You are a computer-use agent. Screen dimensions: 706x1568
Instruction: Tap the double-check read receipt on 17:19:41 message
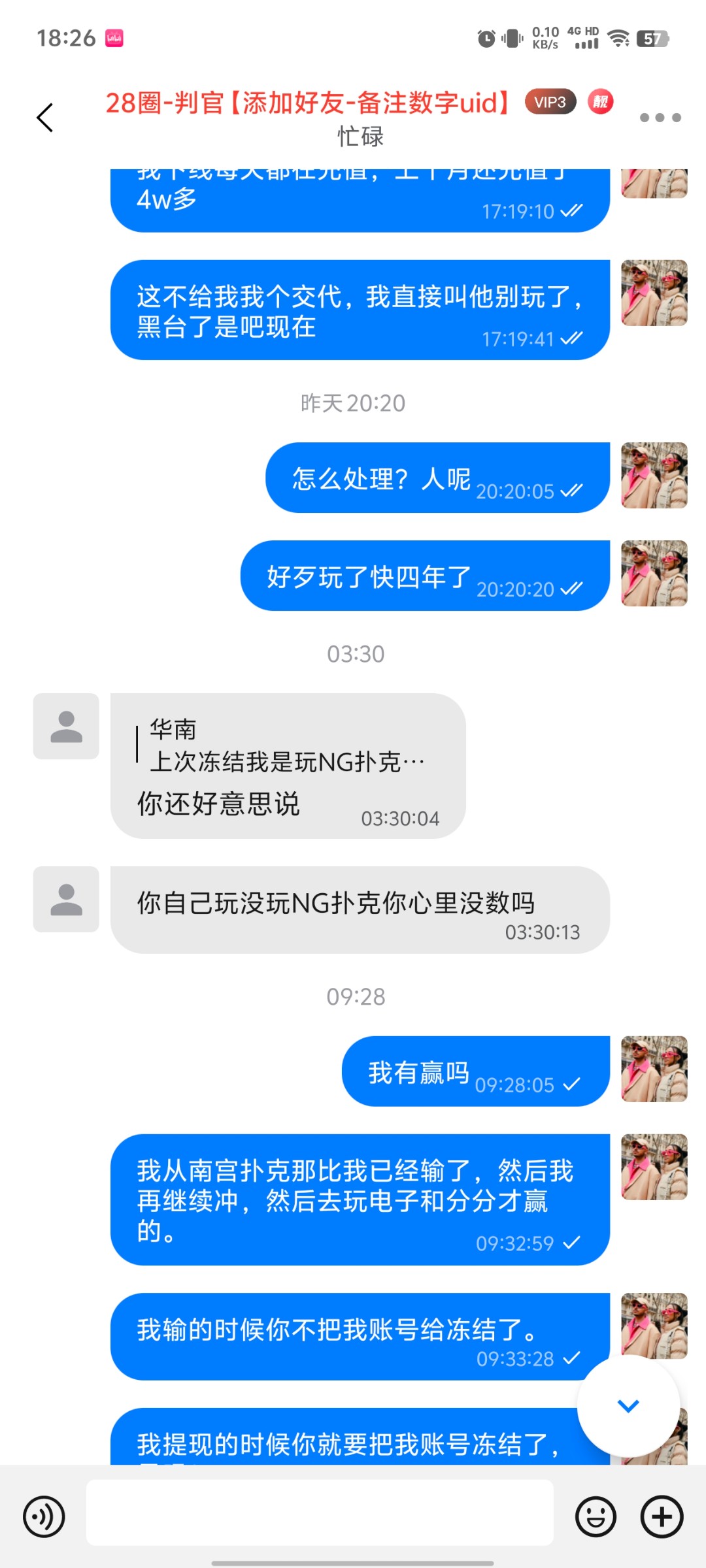pyautogui.click(x=571, y=339)
